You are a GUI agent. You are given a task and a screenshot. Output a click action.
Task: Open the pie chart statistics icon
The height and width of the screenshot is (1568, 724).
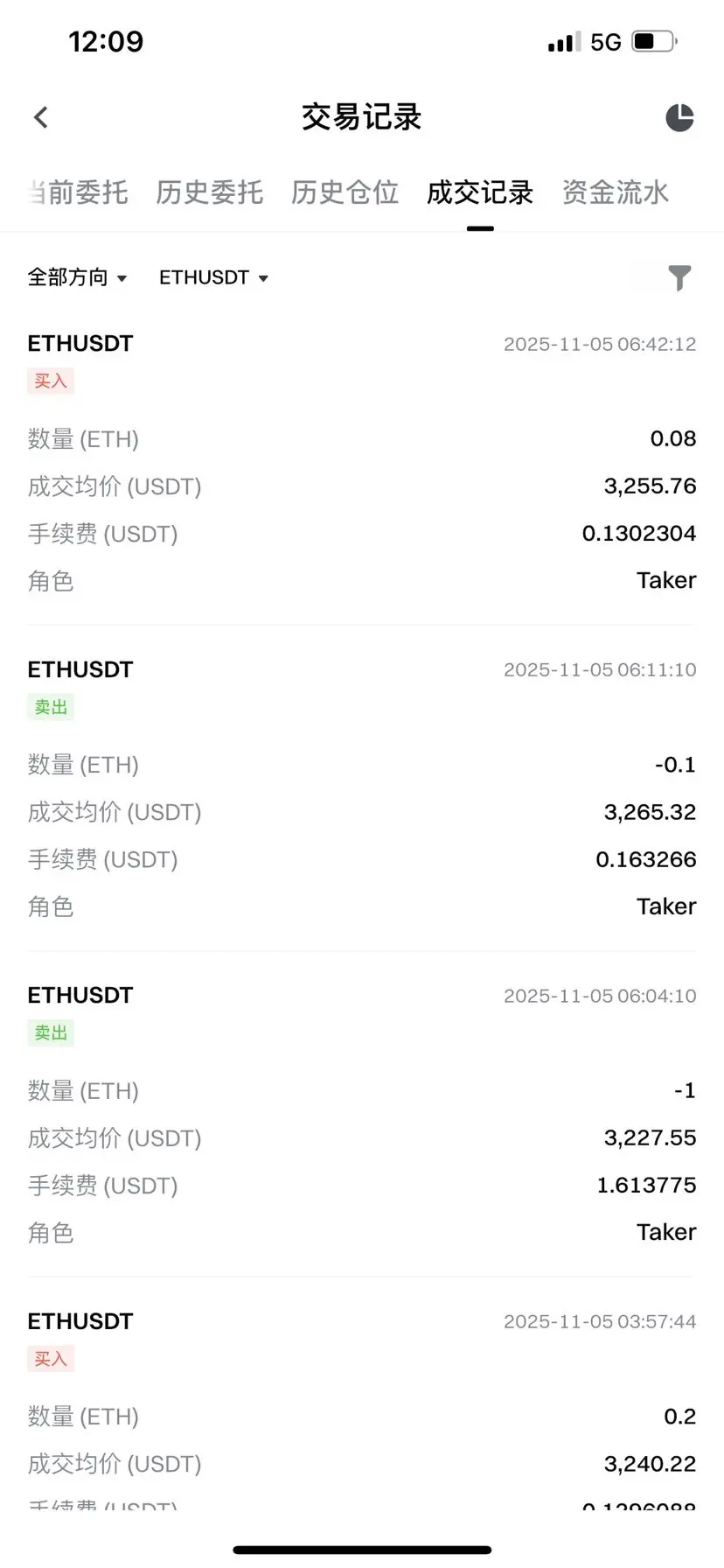pos(679,117)
